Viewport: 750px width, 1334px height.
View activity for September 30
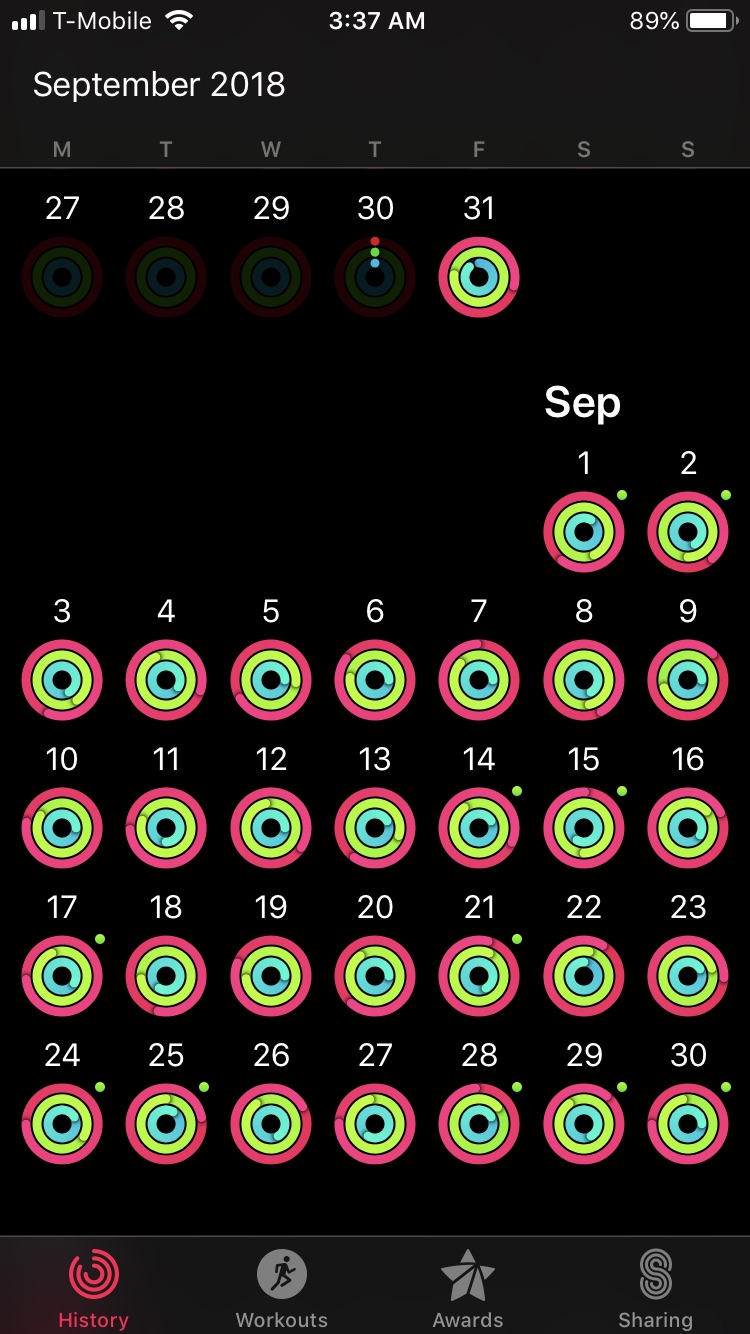point(688,1124)
